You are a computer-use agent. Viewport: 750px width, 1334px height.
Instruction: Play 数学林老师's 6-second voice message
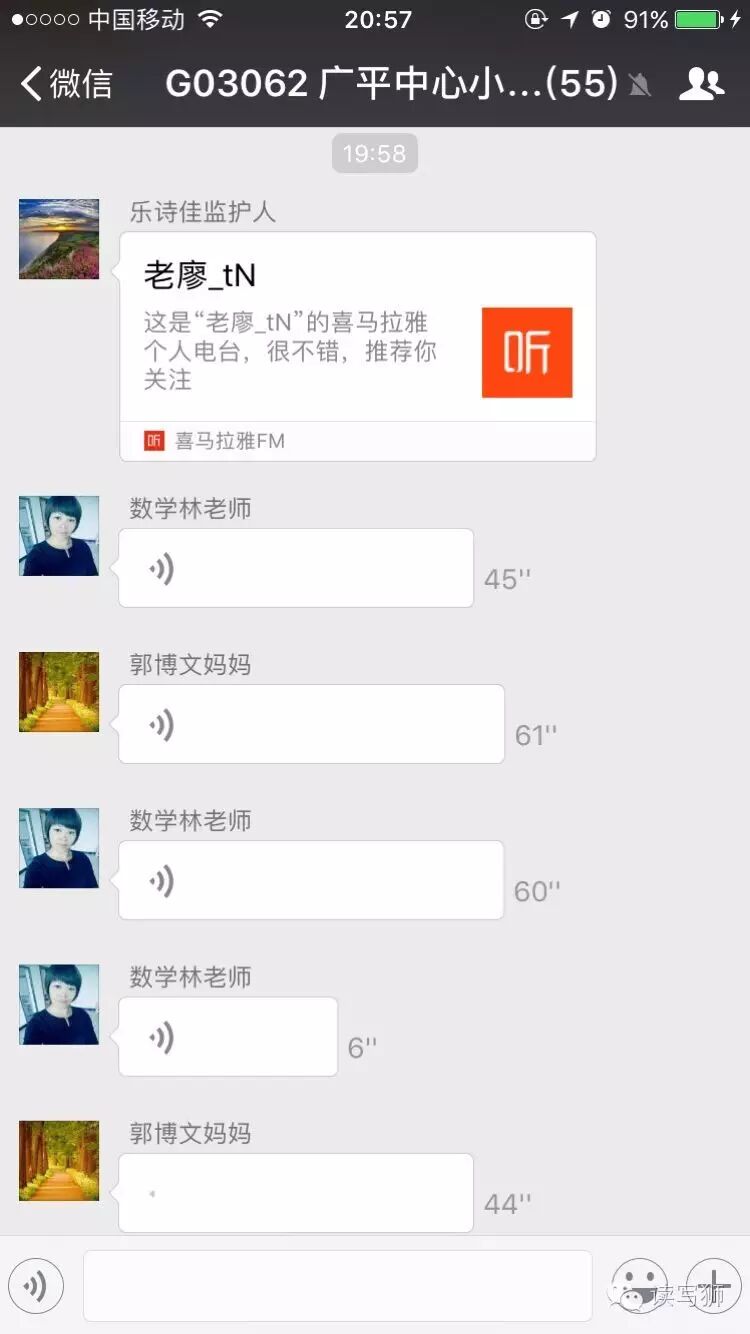(227, 1036)
